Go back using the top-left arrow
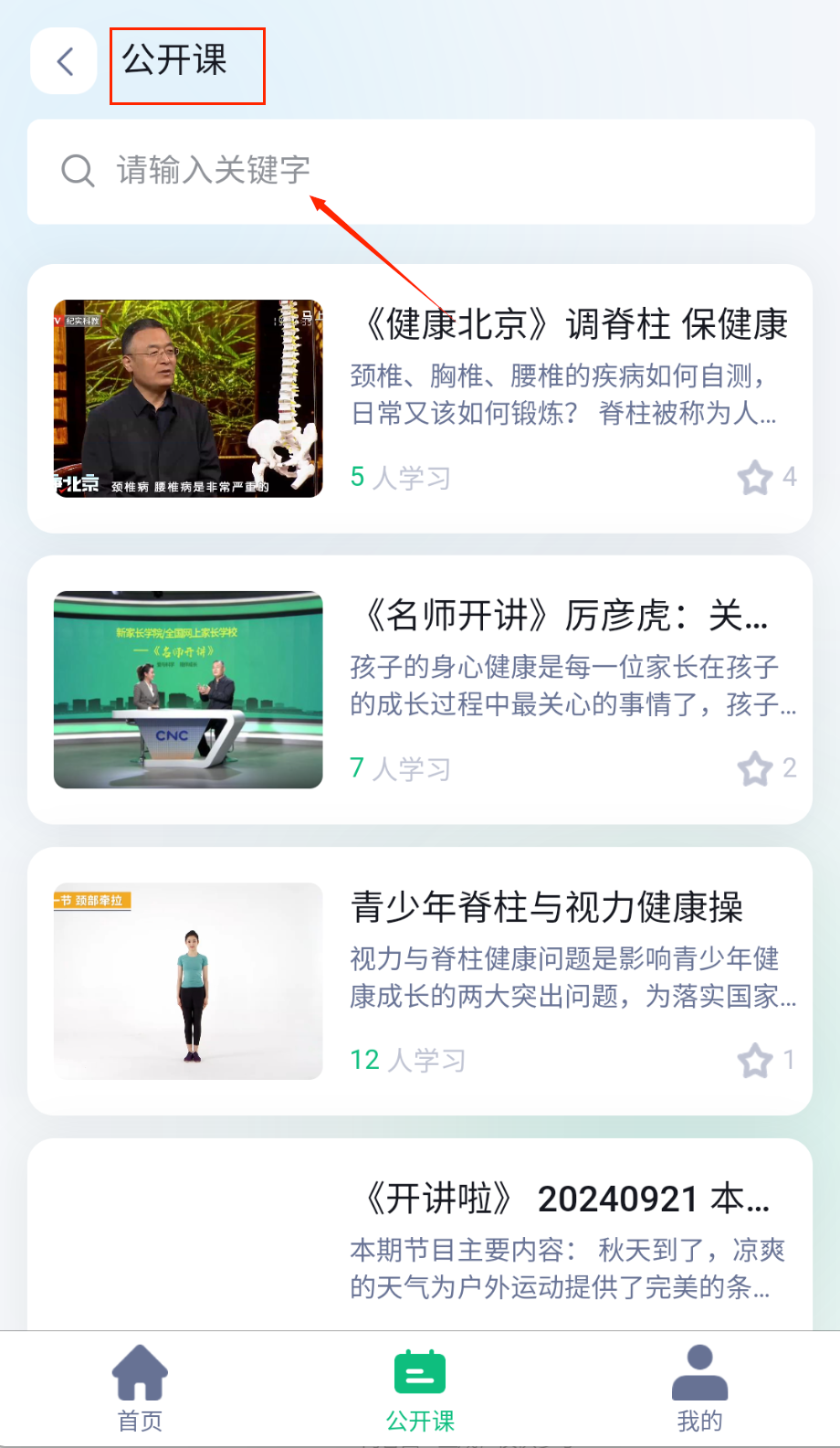Image resolution: width=840 pixels, height=1448 pixels. 64,61
